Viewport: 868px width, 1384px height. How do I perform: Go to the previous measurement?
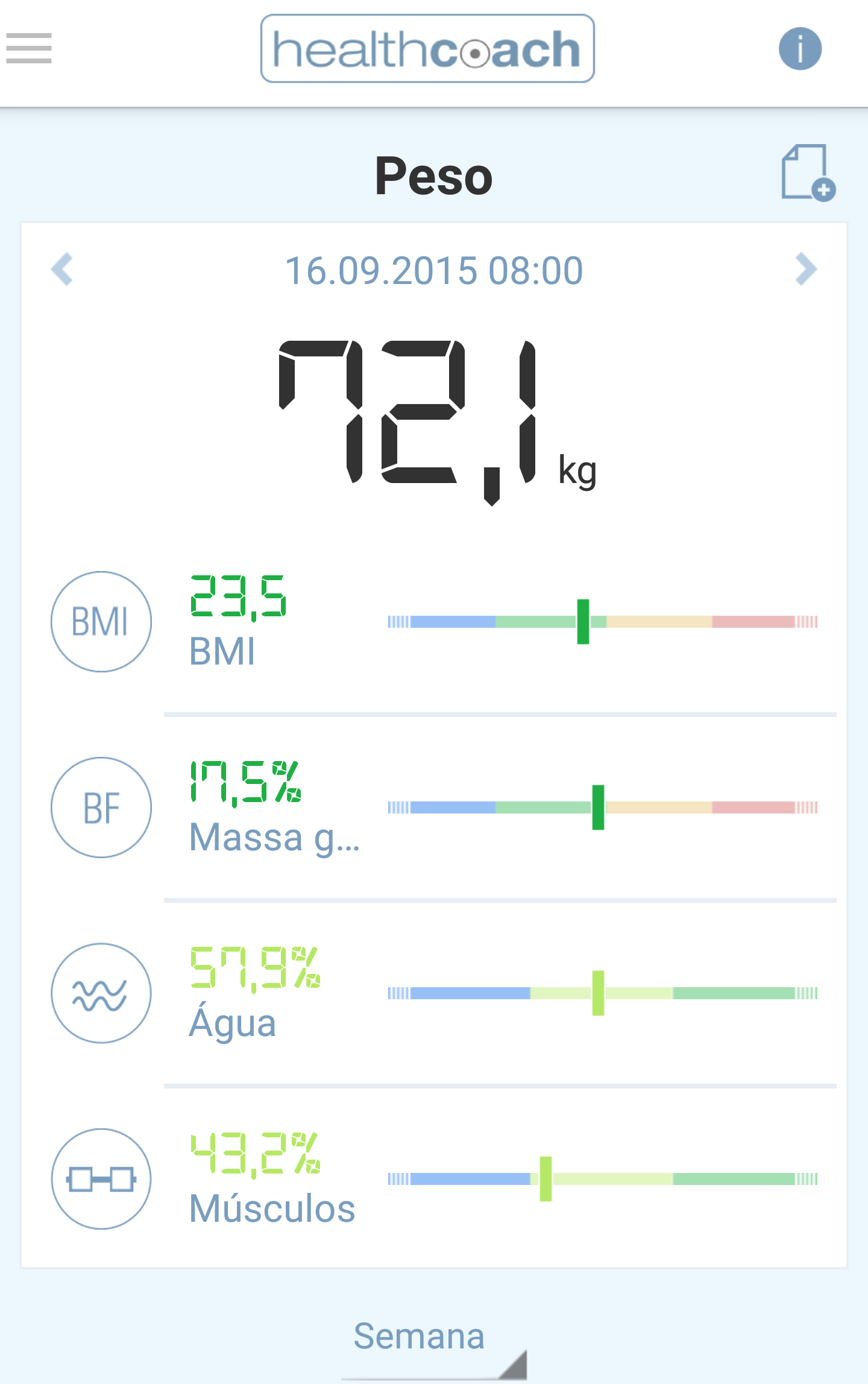click(x=62, y=269)
